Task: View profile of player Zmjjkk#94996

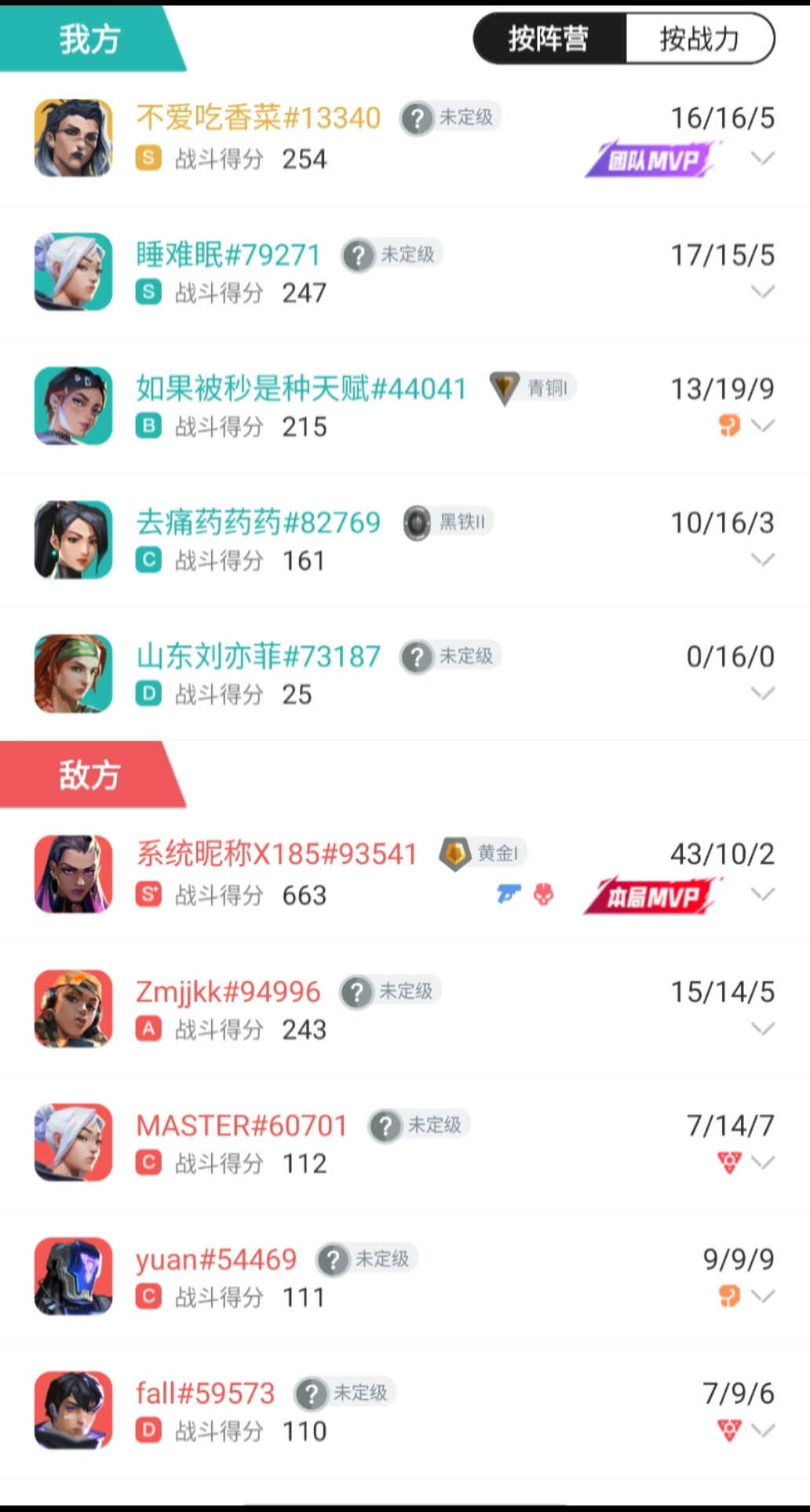Action: coord(228,992)
